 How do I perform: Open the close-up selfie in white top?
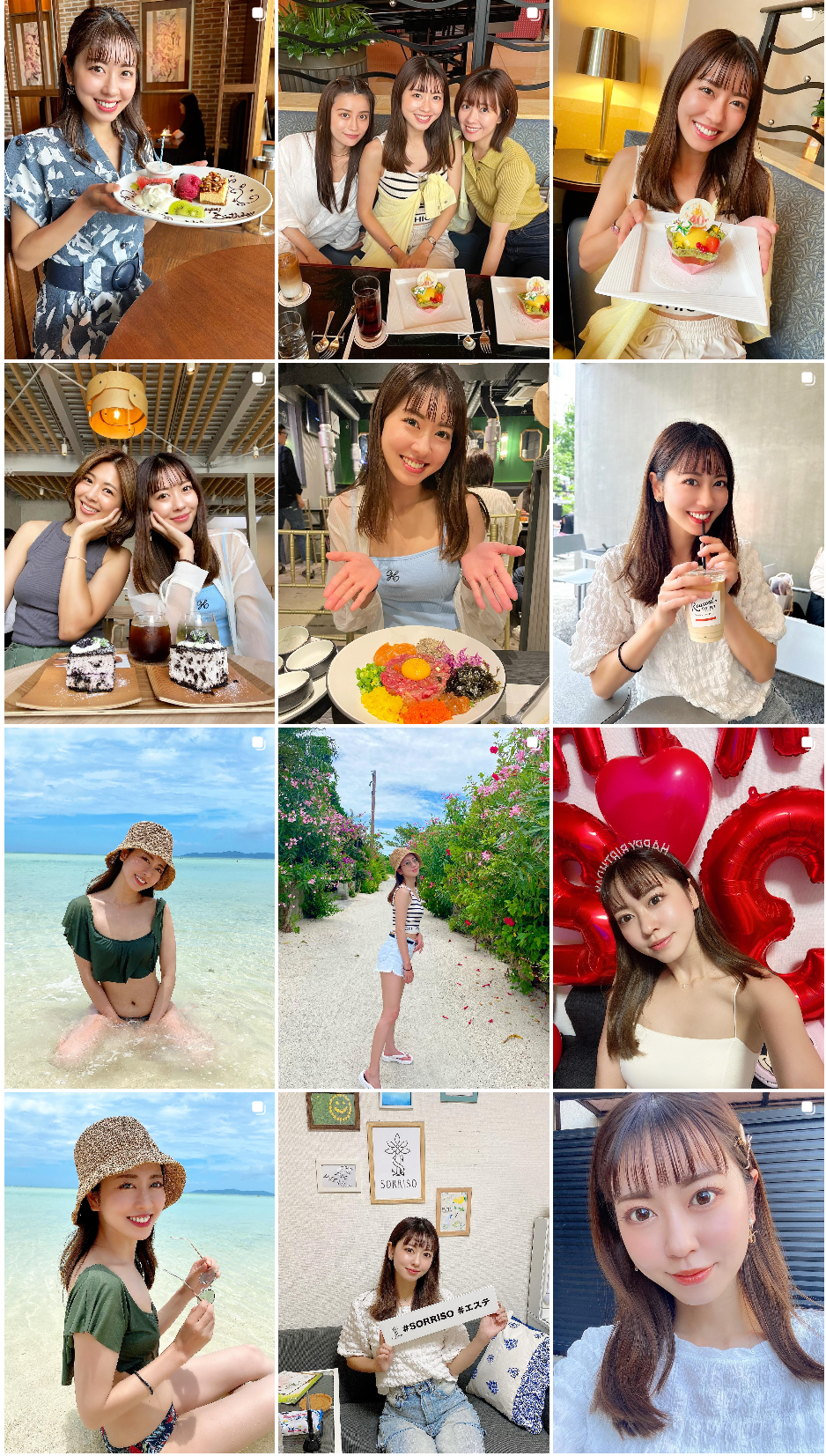[x=689, y=1272]
